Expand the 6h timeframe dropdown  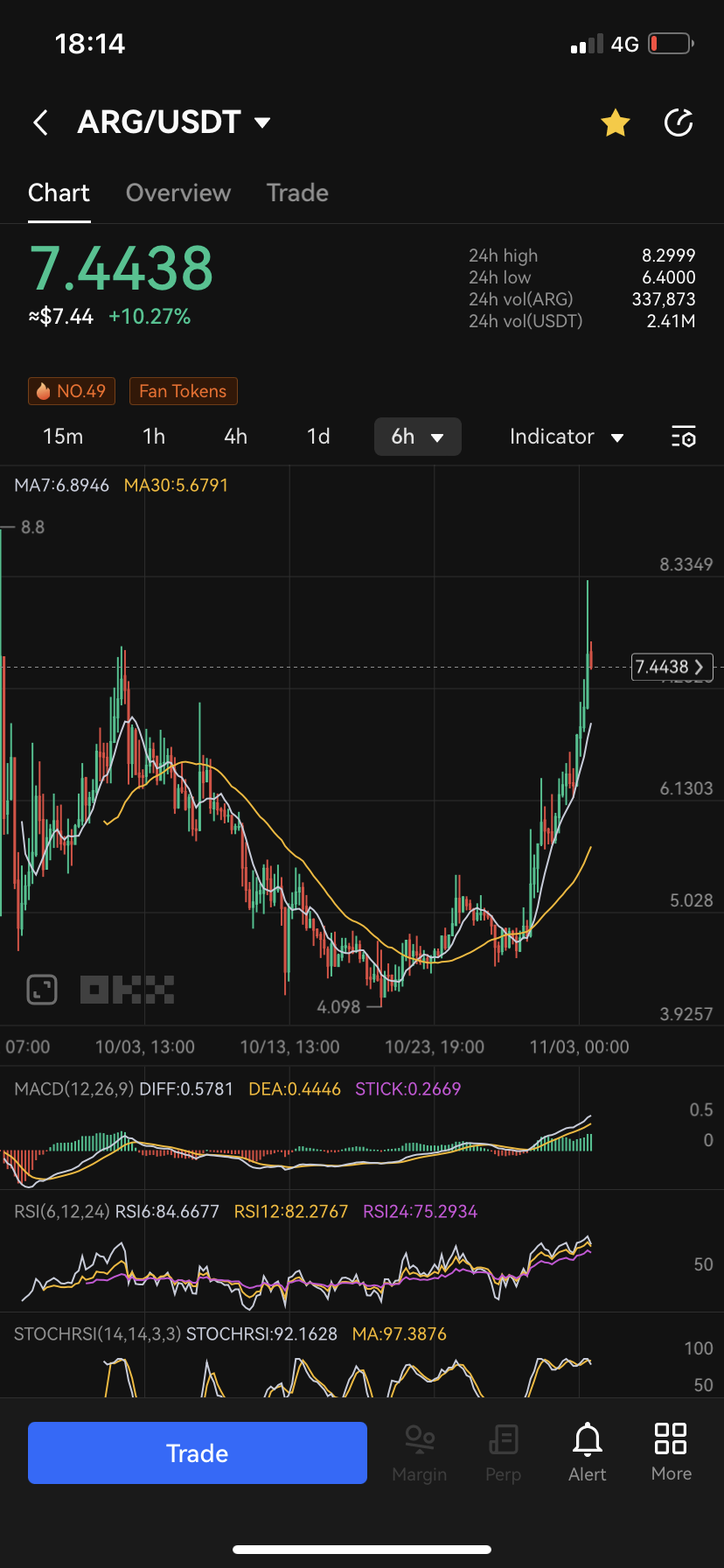click(x=417, y=437)
